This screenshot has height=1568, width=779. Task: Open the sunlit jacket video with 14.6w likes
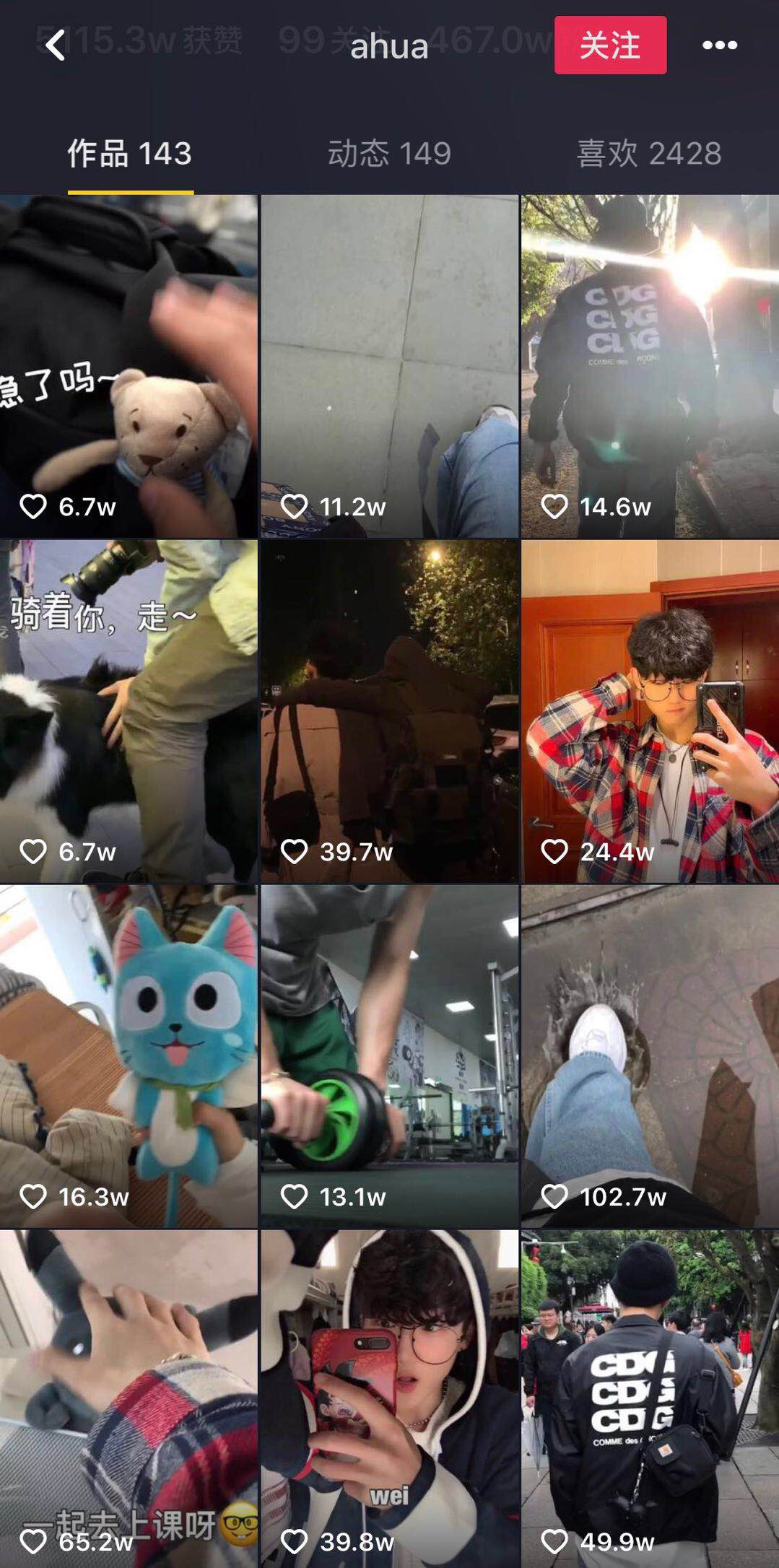pyautogui.click(x=650, y=366)
